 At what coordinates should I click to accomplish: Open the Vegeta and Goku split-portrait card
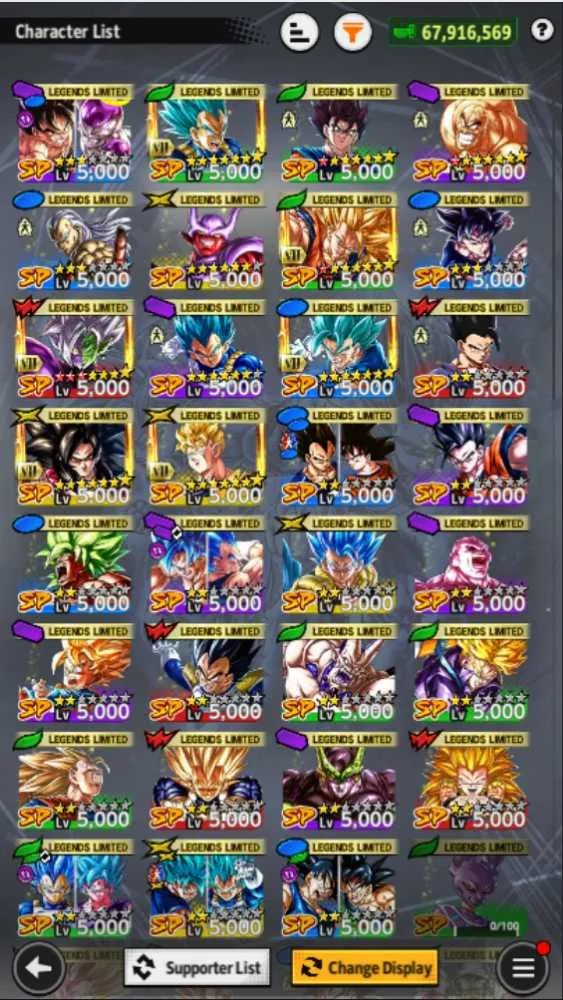tap(338, 457)
